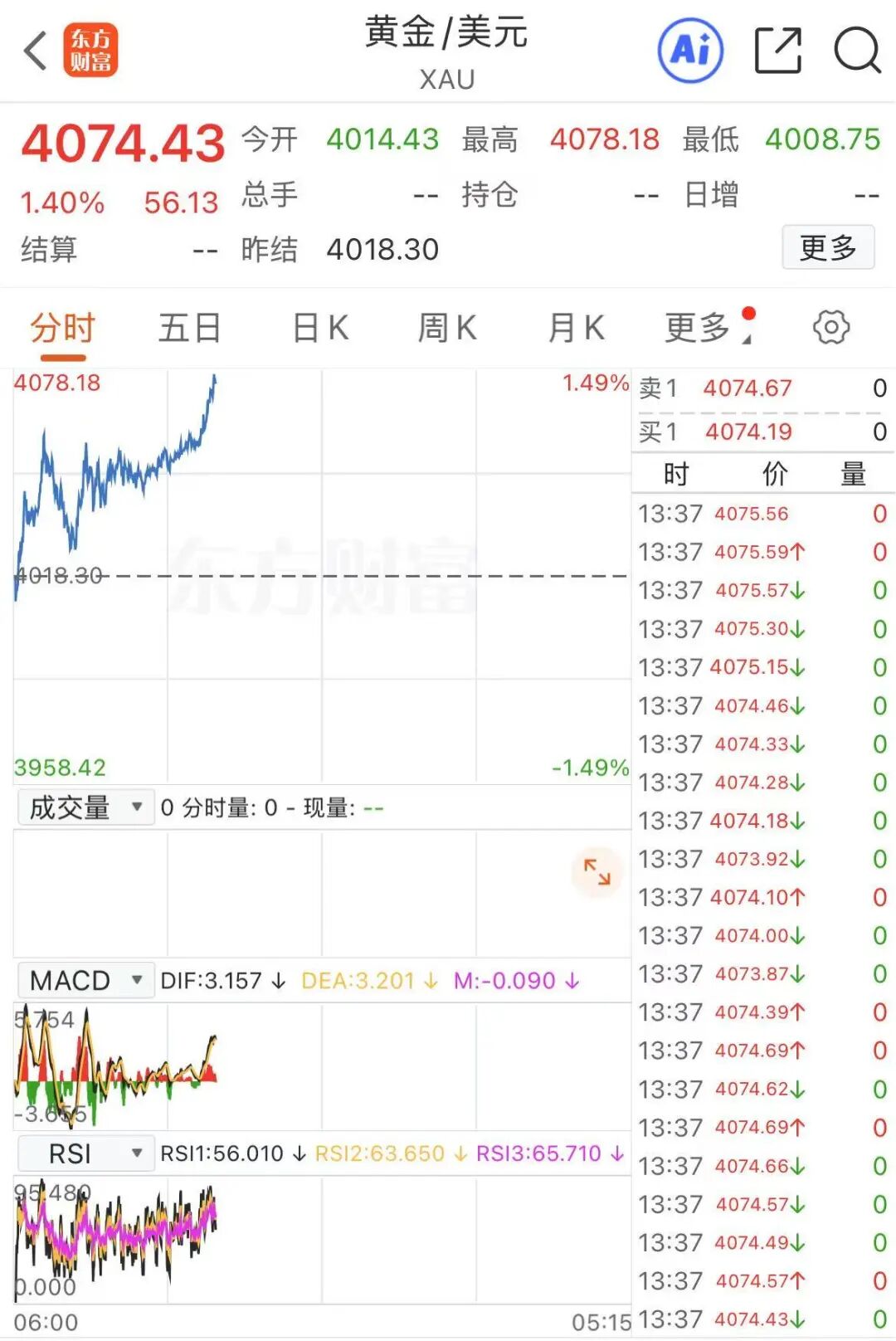The height and width of the screenshot is (1341, 896).
Task: Open the 成交量 indicator dropdown
Action: [x=86, y=807]
